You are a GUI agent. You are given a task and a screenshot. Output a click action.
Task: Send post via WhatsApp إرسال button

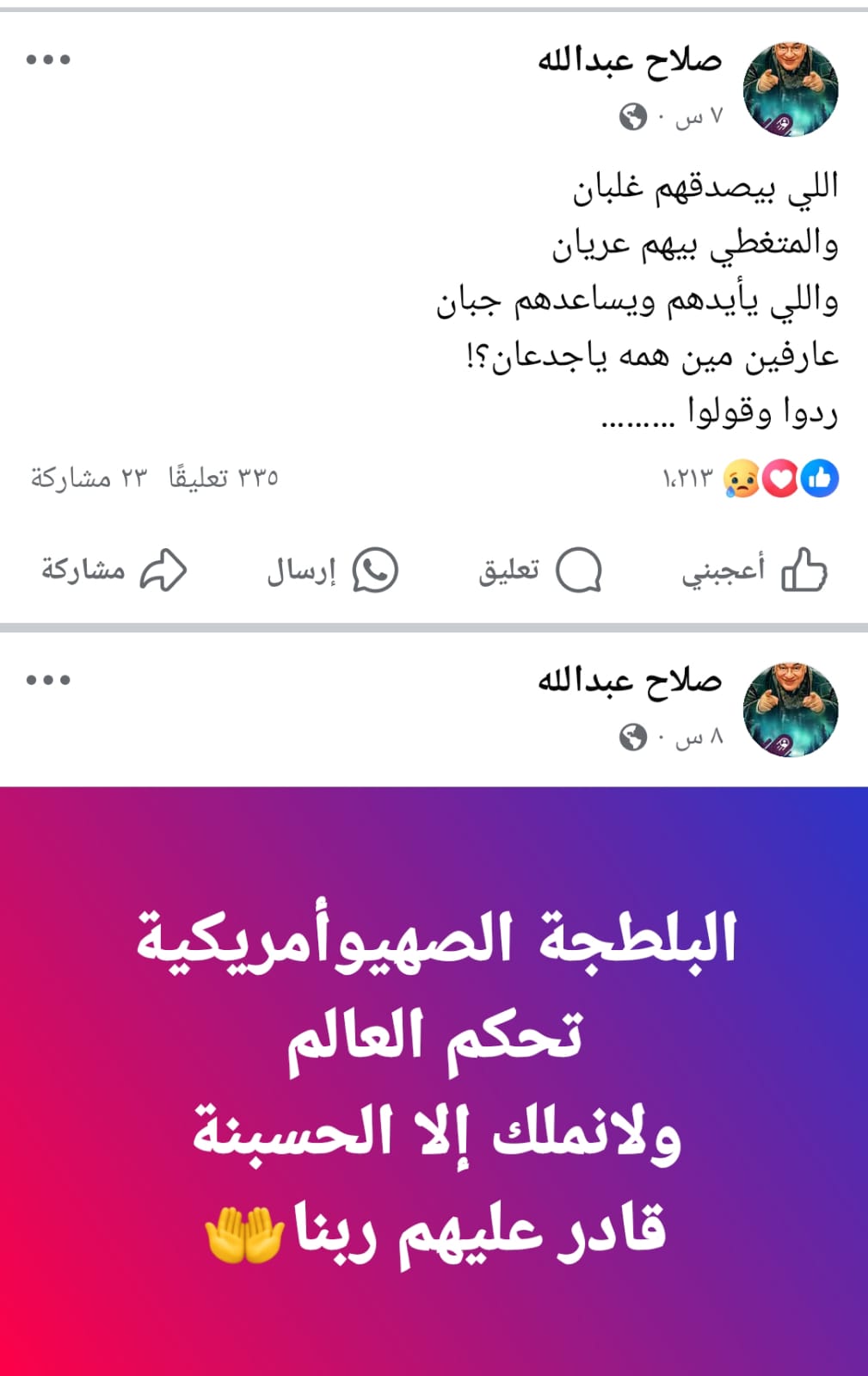coord(331,571)
